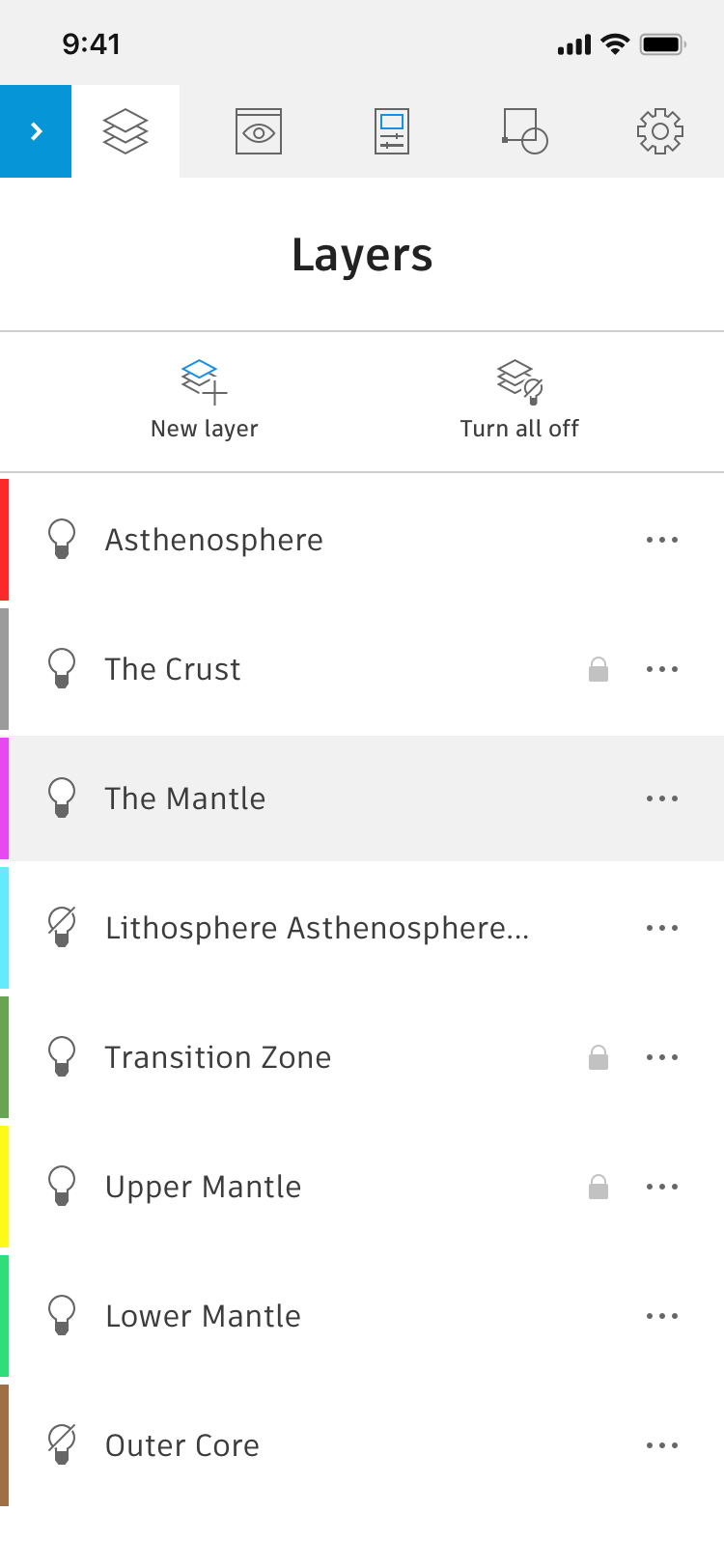Hide the Transition Zone layer using its bulb
724x1568 pixels.
[x=62, y=1056]
